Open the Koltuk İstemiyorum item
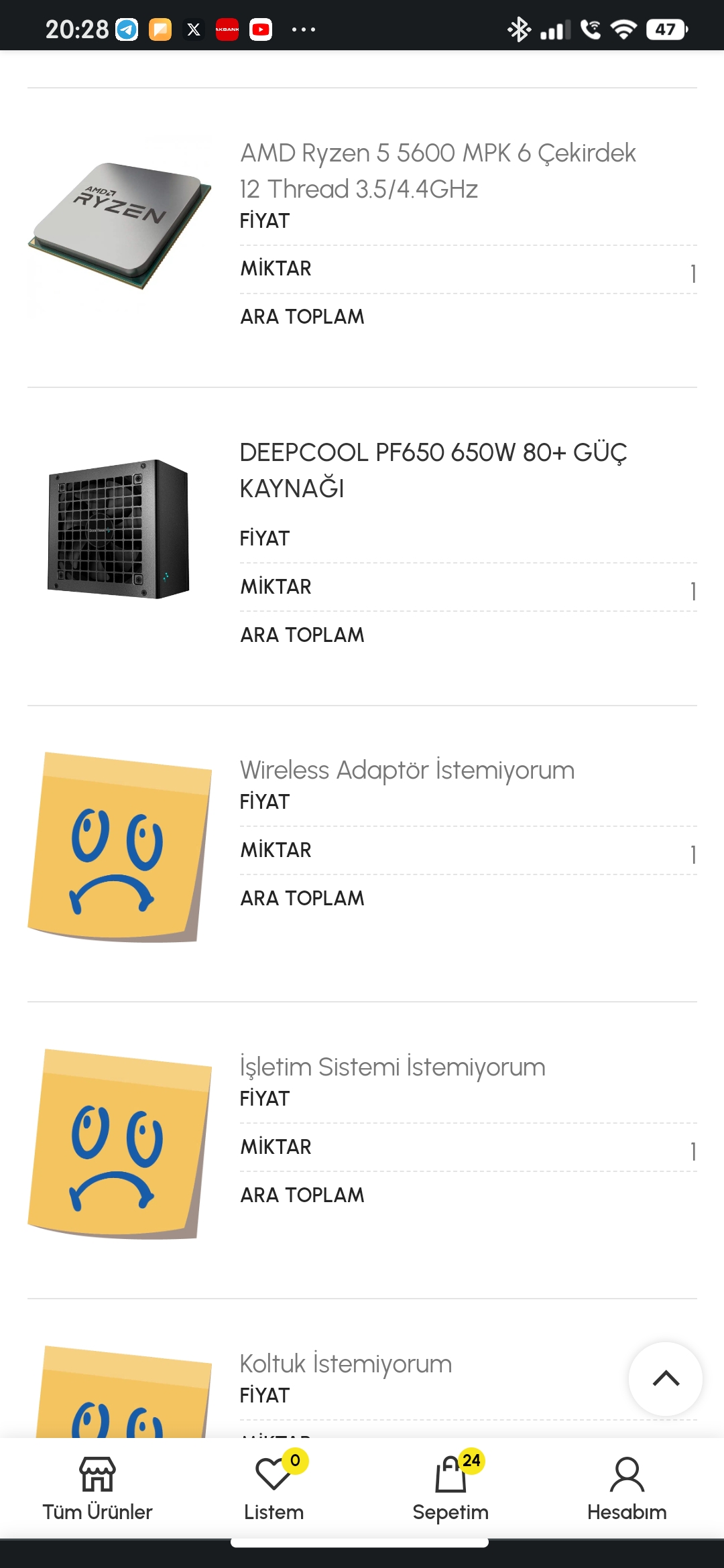The width and height of the screenshot is (724, 1568). click(346, 1364)
